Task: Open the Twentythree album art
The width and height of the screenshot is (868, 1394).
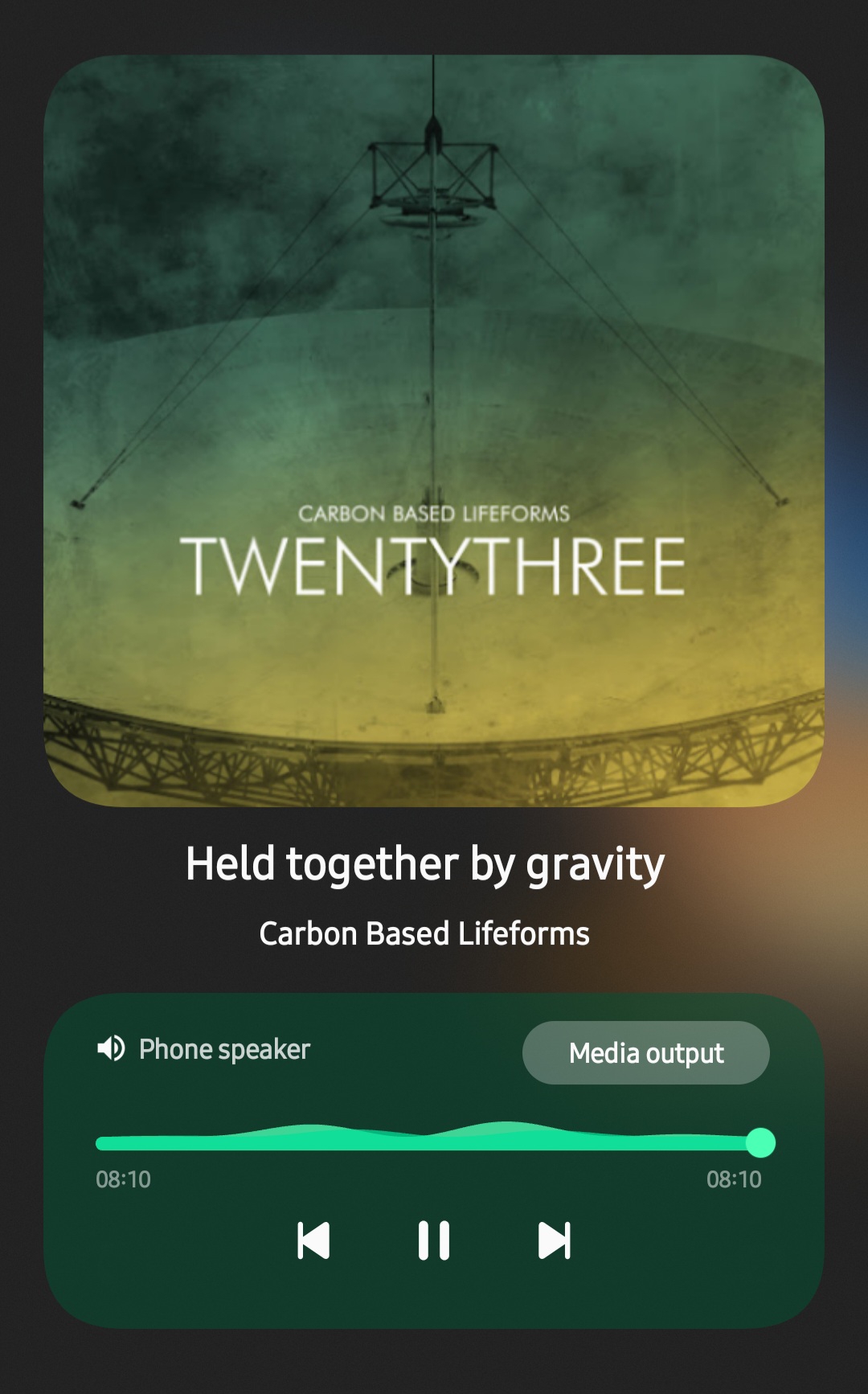Action: tap(434, 431)
